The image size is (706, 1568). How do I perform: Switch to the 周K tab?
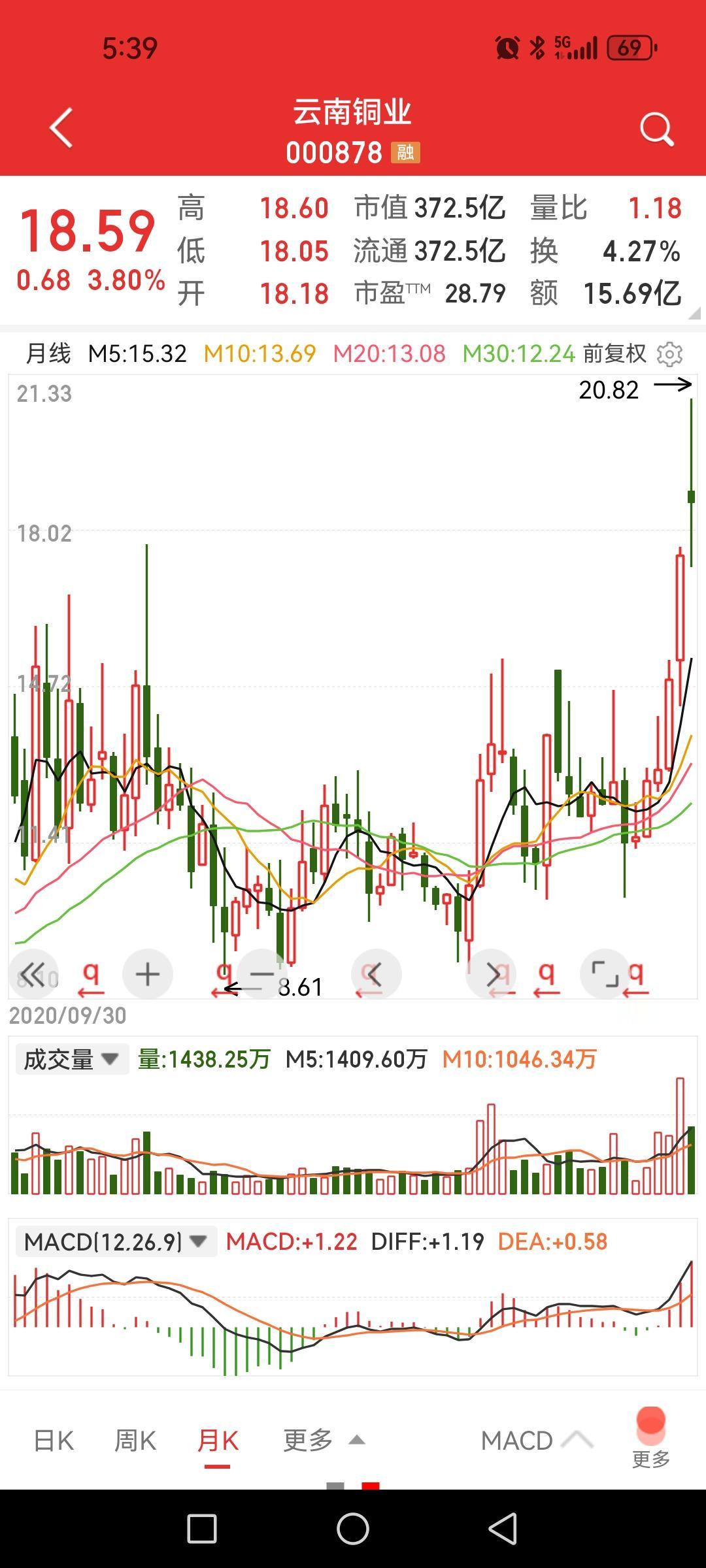pos(135,1441)
